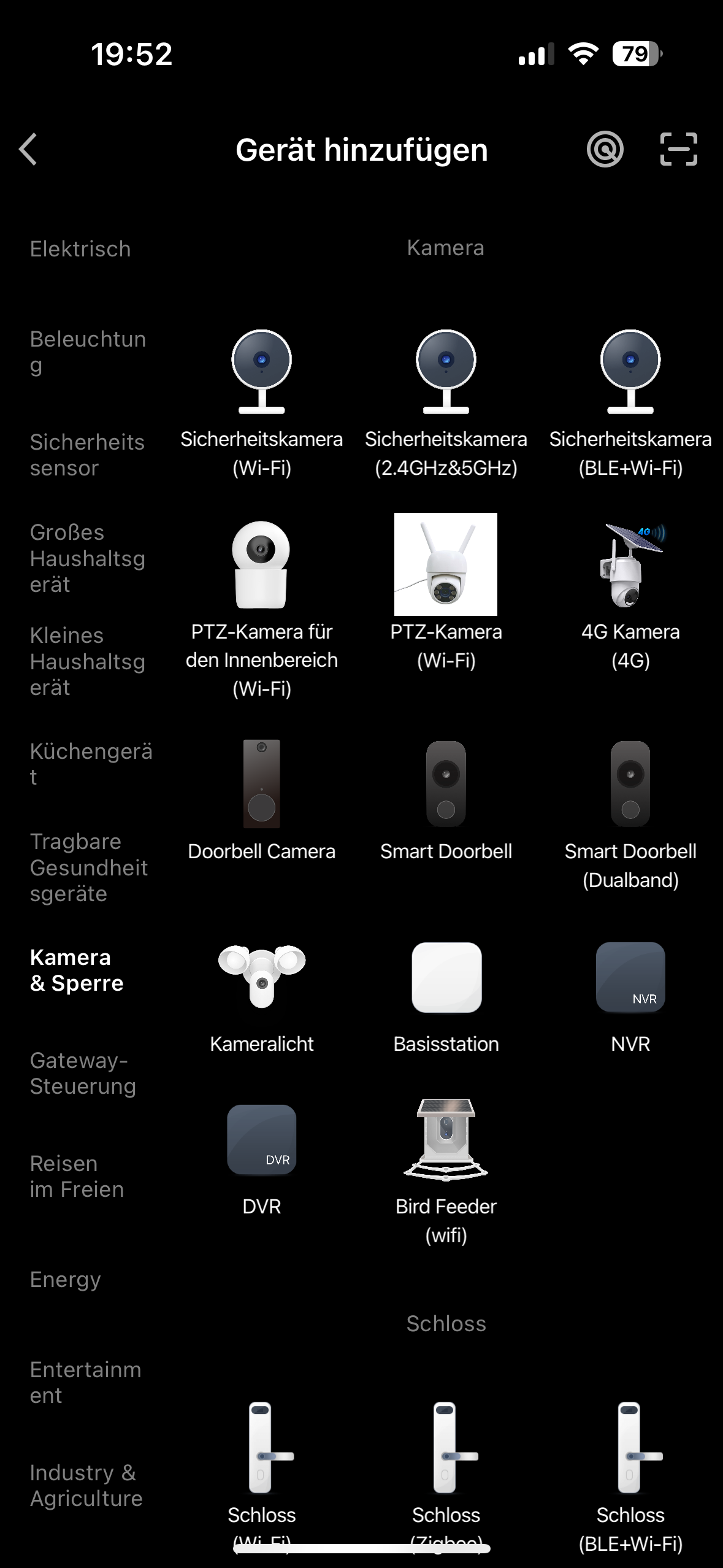This screenshot has height=1568, width=723.
Task: Select the Energy category
Action: coord(66,1279)
